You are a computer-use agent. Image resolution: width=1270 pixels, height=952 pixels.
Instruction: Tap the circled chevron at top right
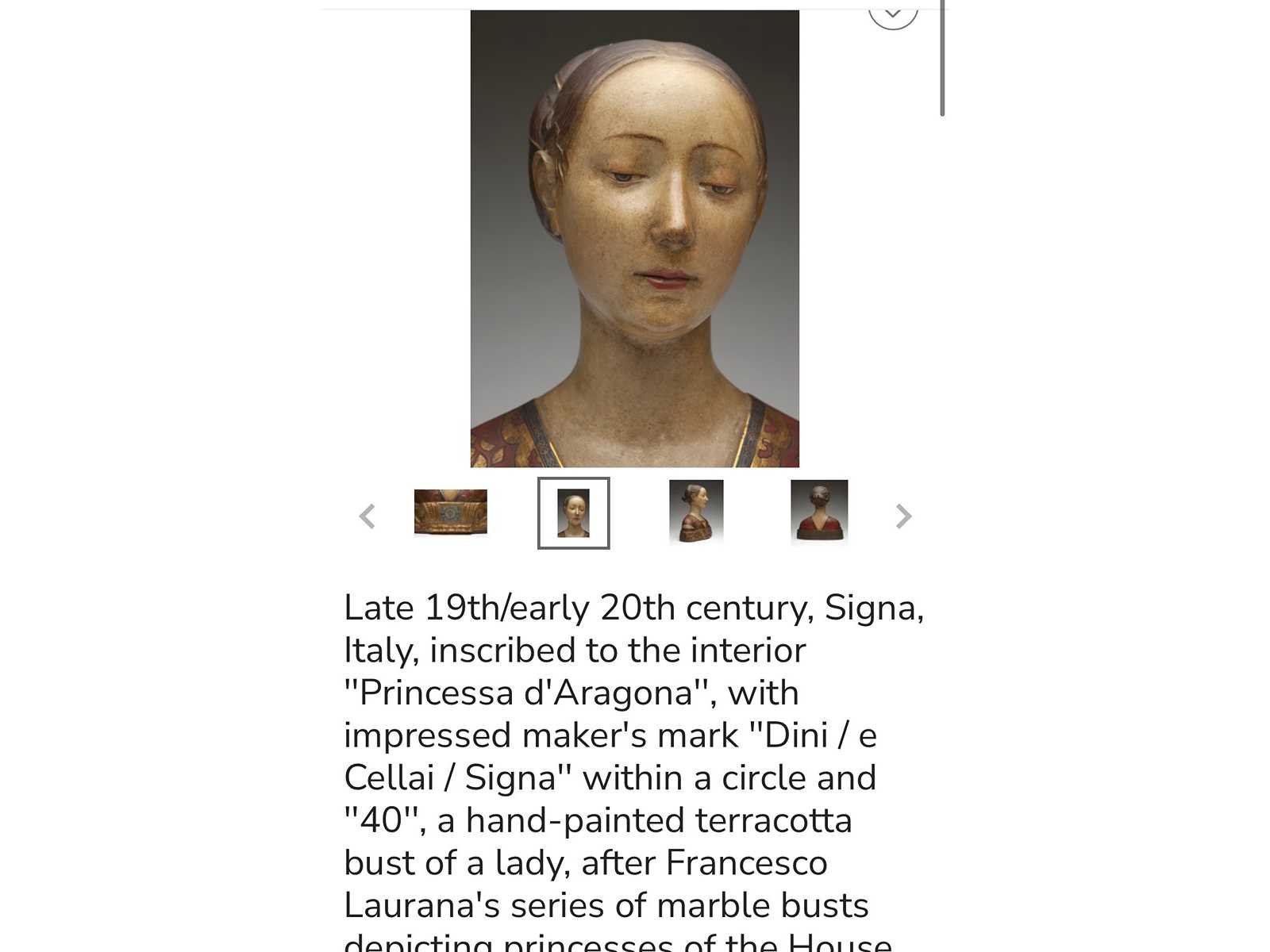[893, 13]
